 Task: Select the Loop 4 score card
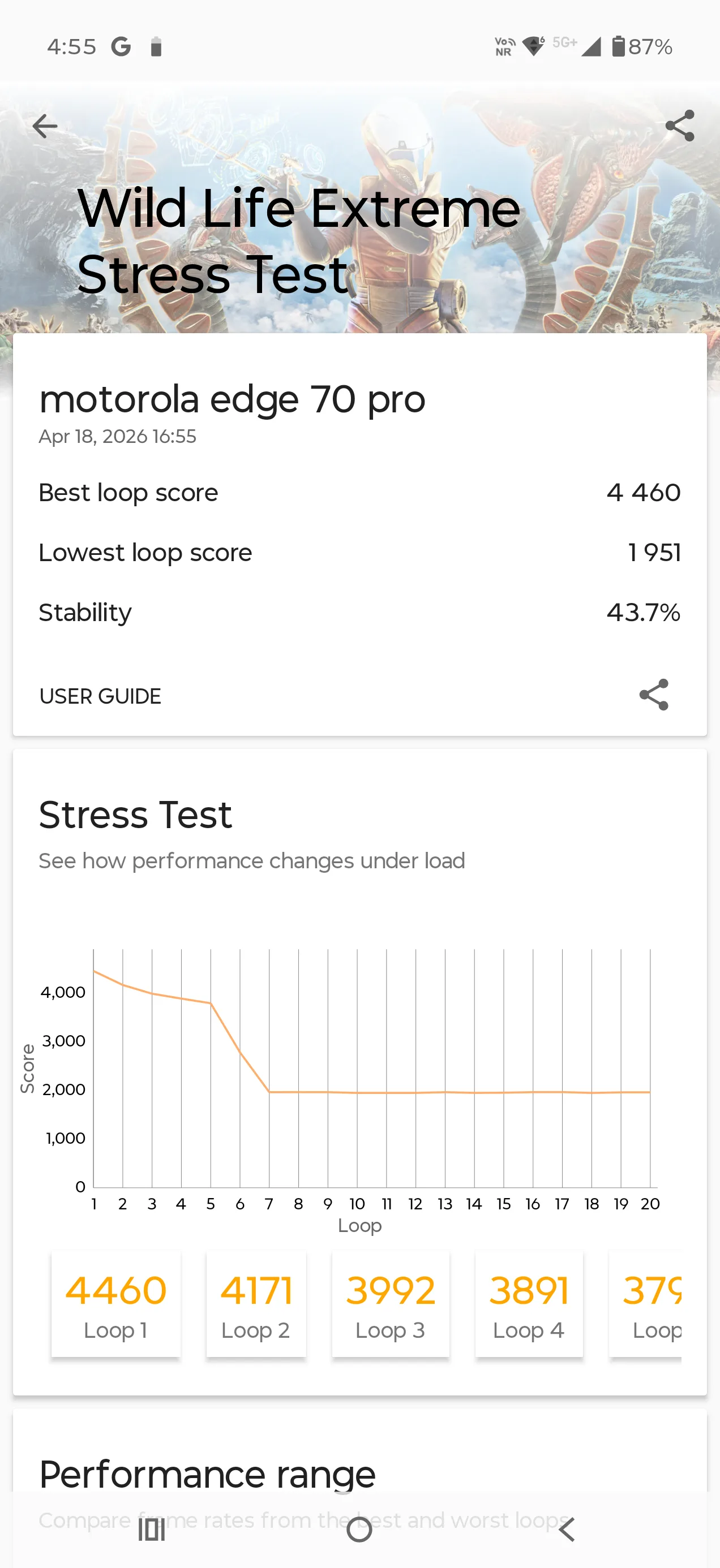(x=529, y=1304)
